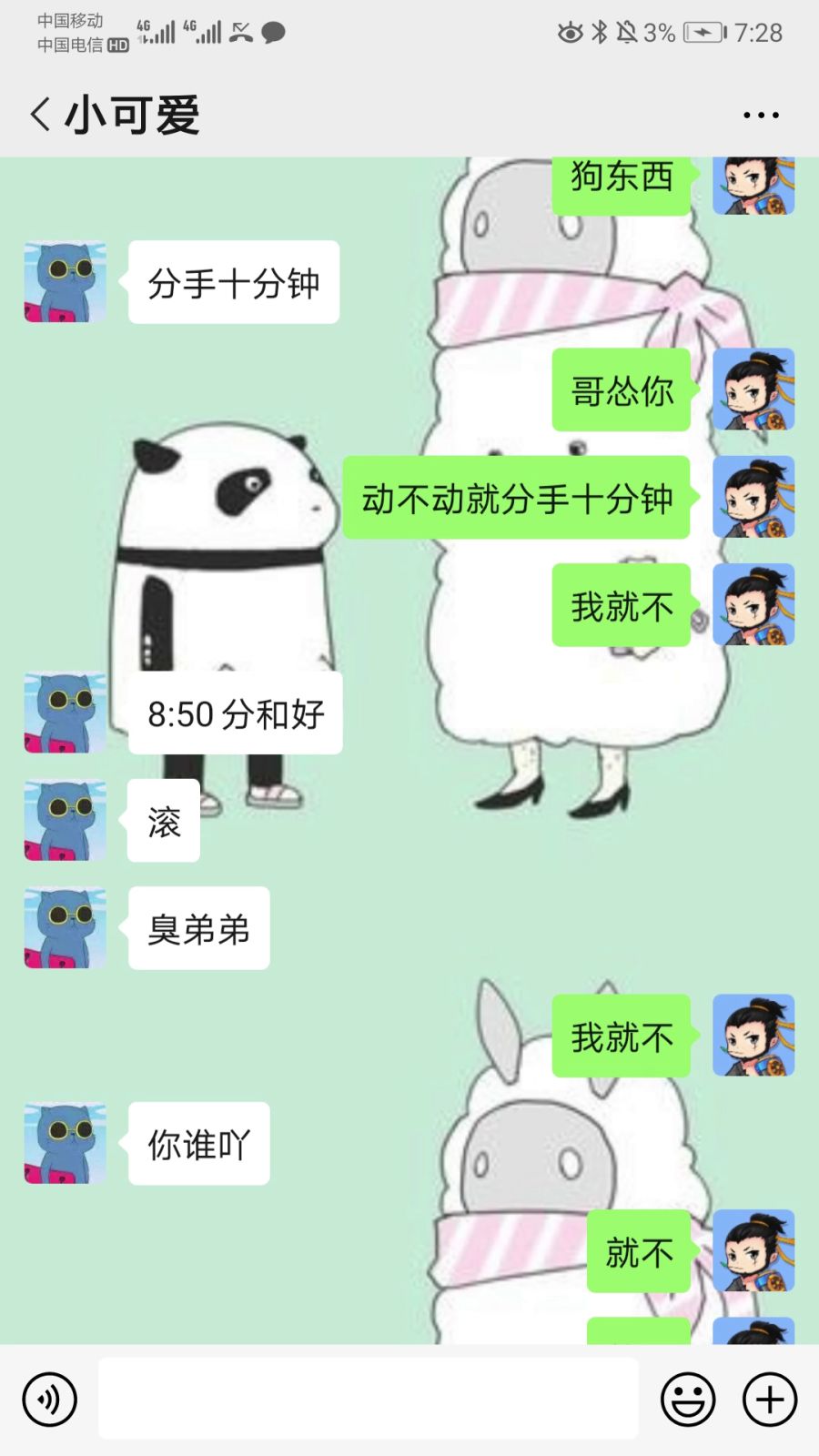The height and width of the screenshot is (1456, 819).
Task: Open the plus attachments menu
Action: pos(770,1400)
